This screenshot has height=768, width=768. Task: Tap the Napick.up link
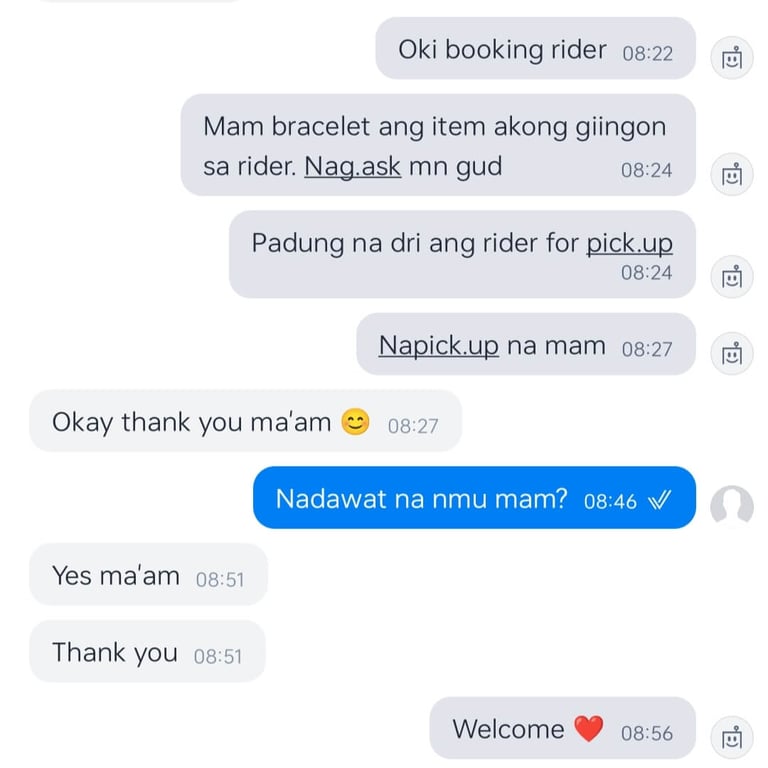438,346
